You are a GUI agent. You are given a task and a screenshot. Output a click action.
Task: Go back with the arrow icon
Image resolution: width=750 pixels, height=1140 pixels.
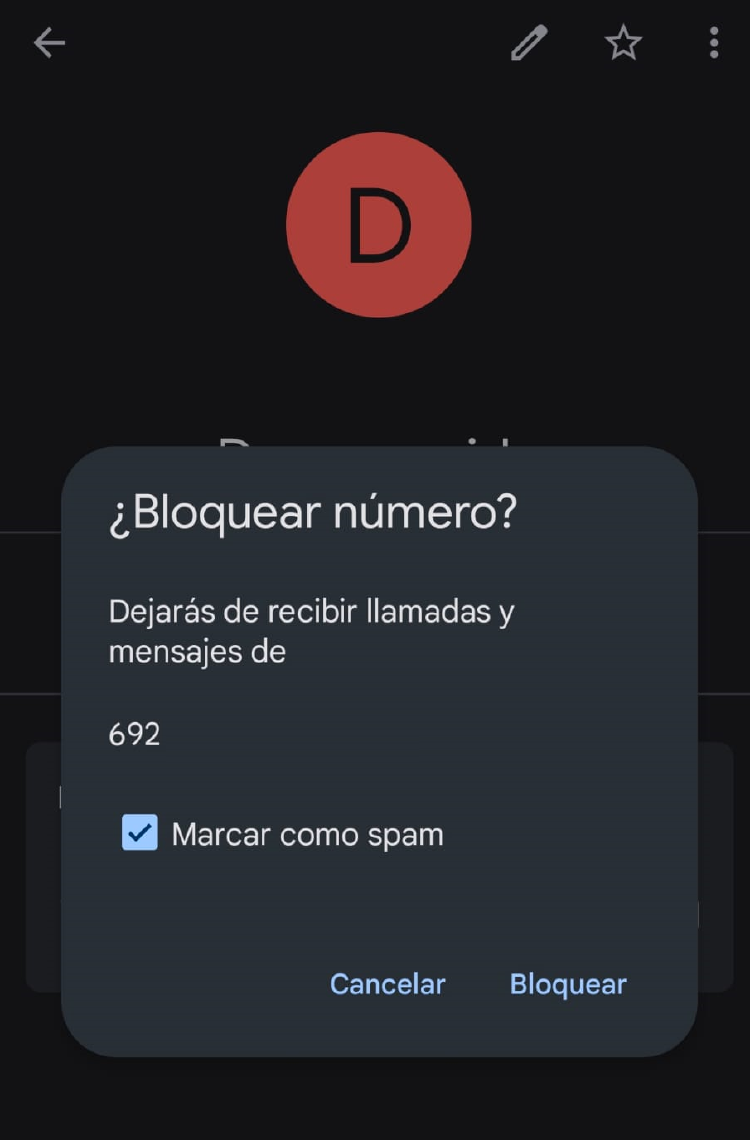point(49,43)
